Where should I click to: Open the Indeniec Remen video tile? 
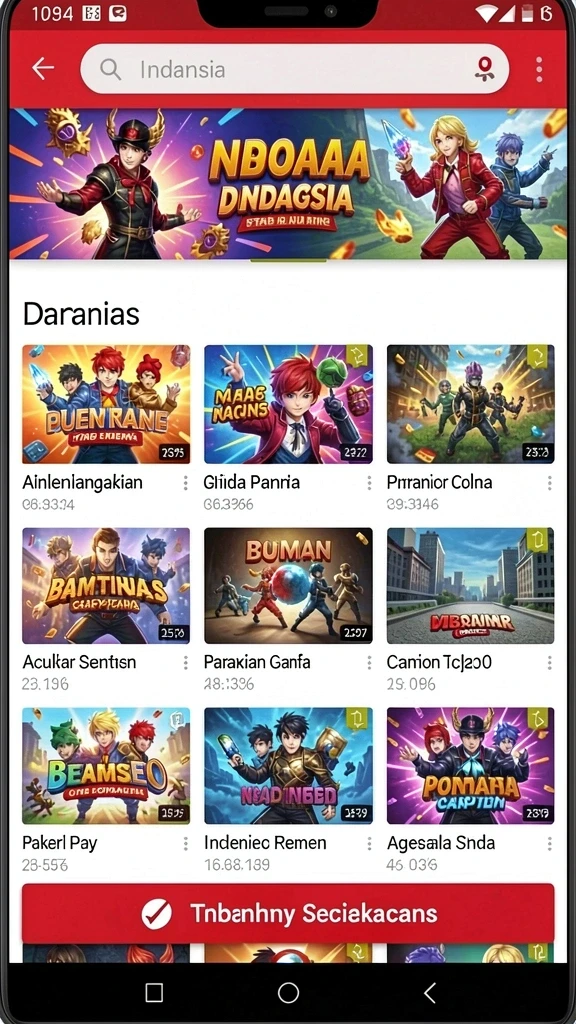[288, 765]
